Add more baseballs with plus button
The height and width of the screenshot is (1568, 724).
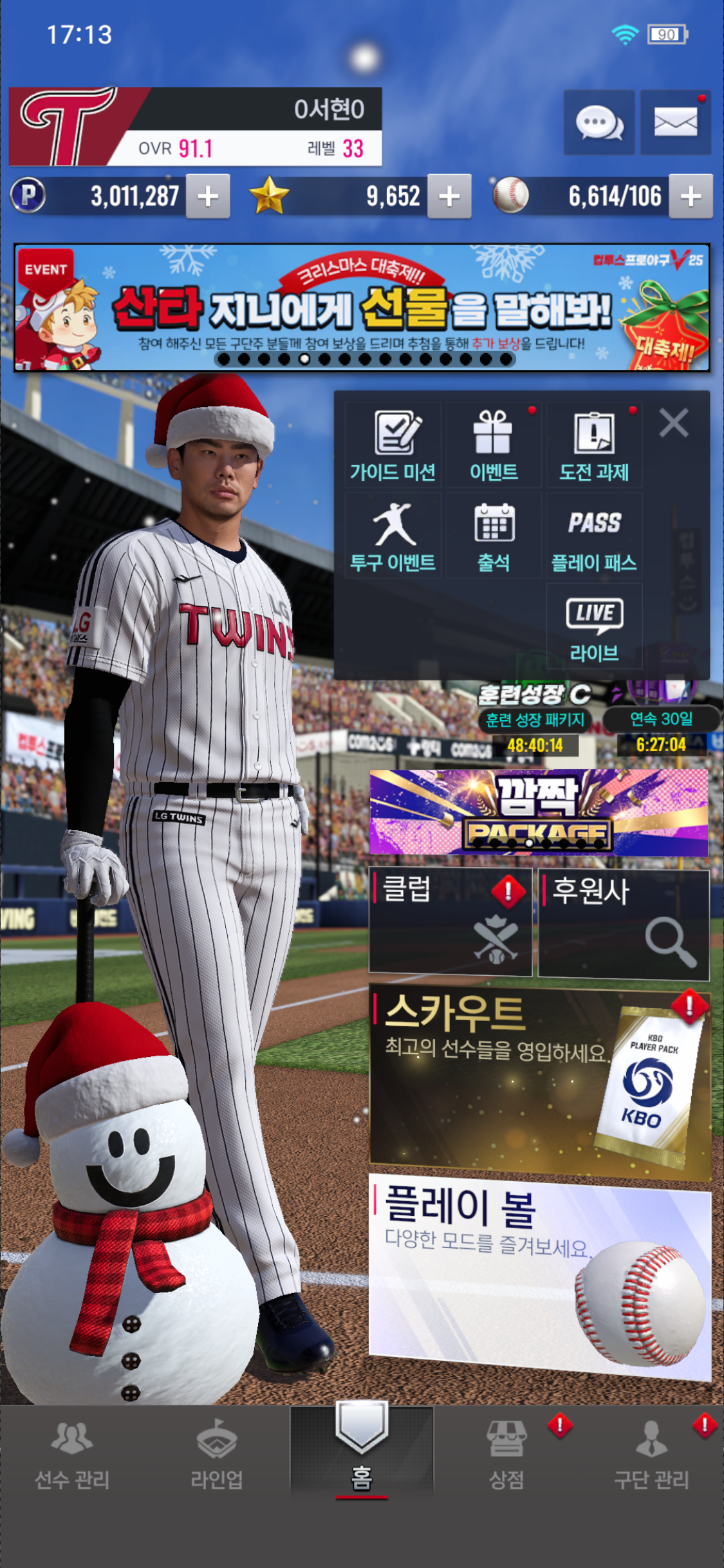point(691,196)
